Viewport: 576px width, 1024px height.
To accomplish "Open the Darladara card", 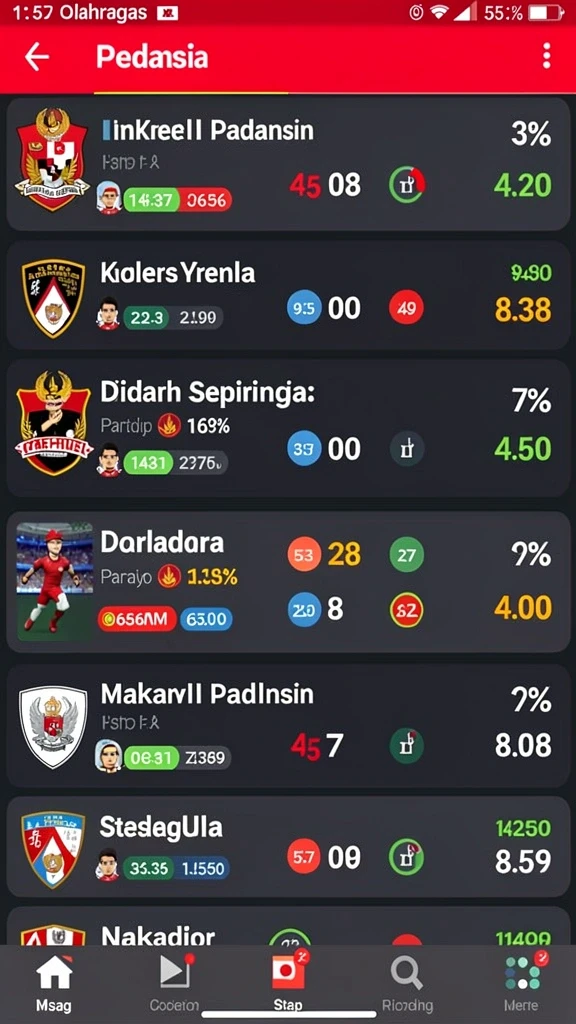I will point(288,581).
